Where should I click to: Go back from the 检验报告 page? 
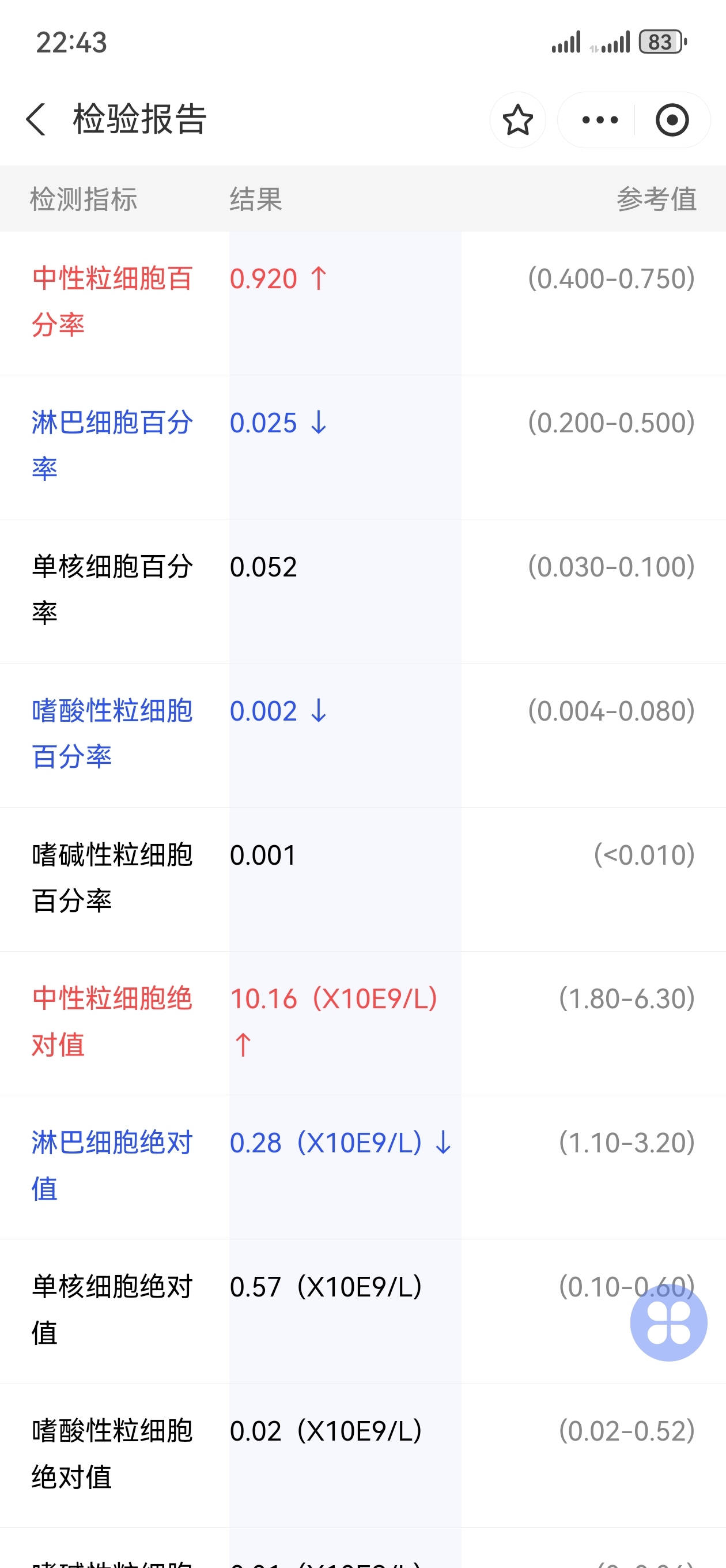[36, 119]
